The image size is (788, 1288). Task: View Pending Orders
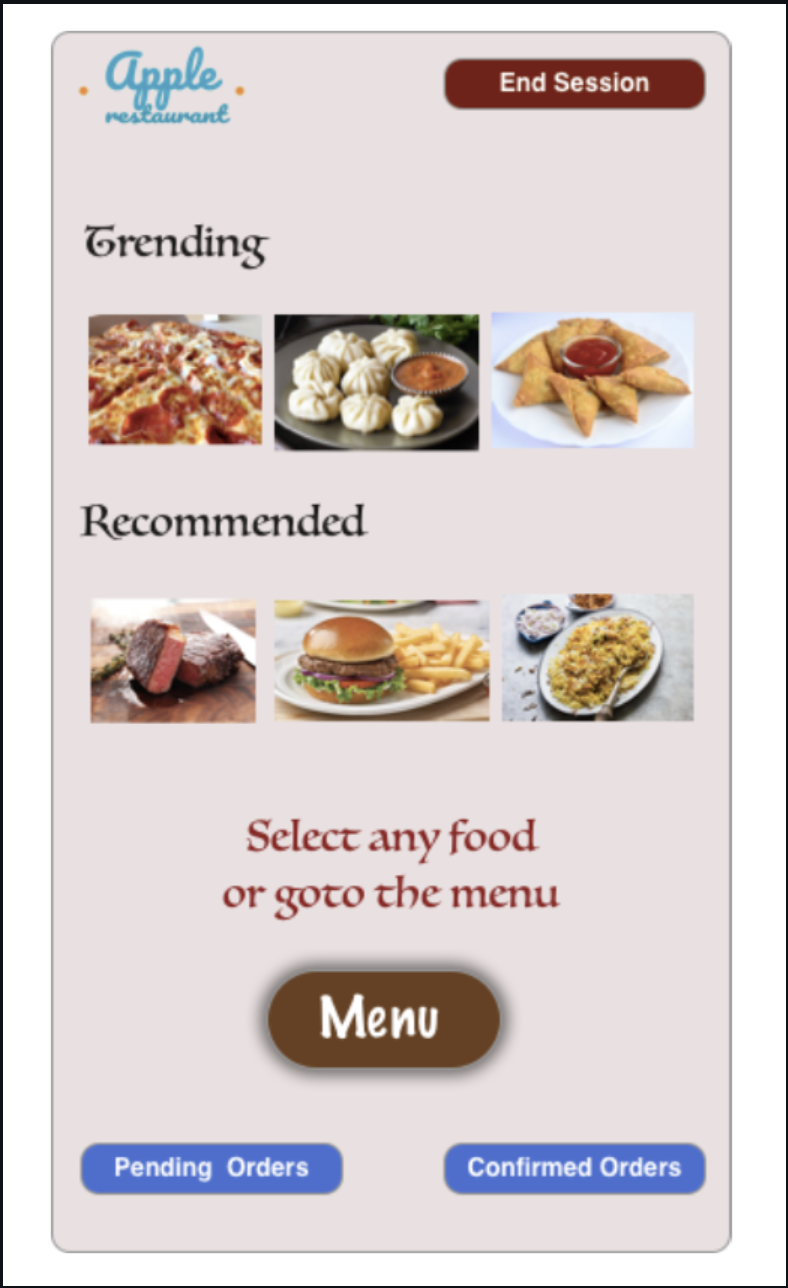[211, 1168]
